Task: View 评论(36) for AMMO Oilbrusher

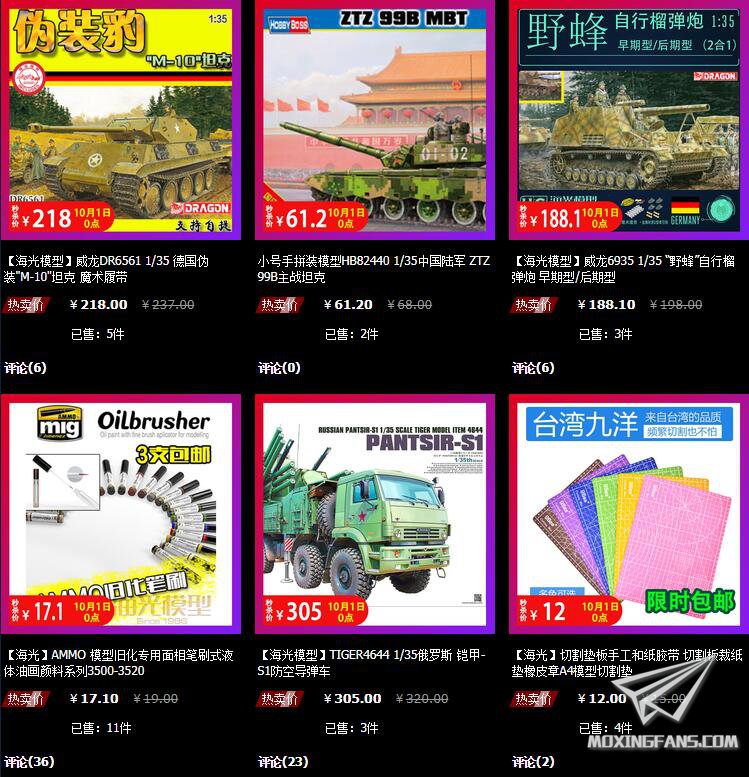Action: (x=29, y=762)
